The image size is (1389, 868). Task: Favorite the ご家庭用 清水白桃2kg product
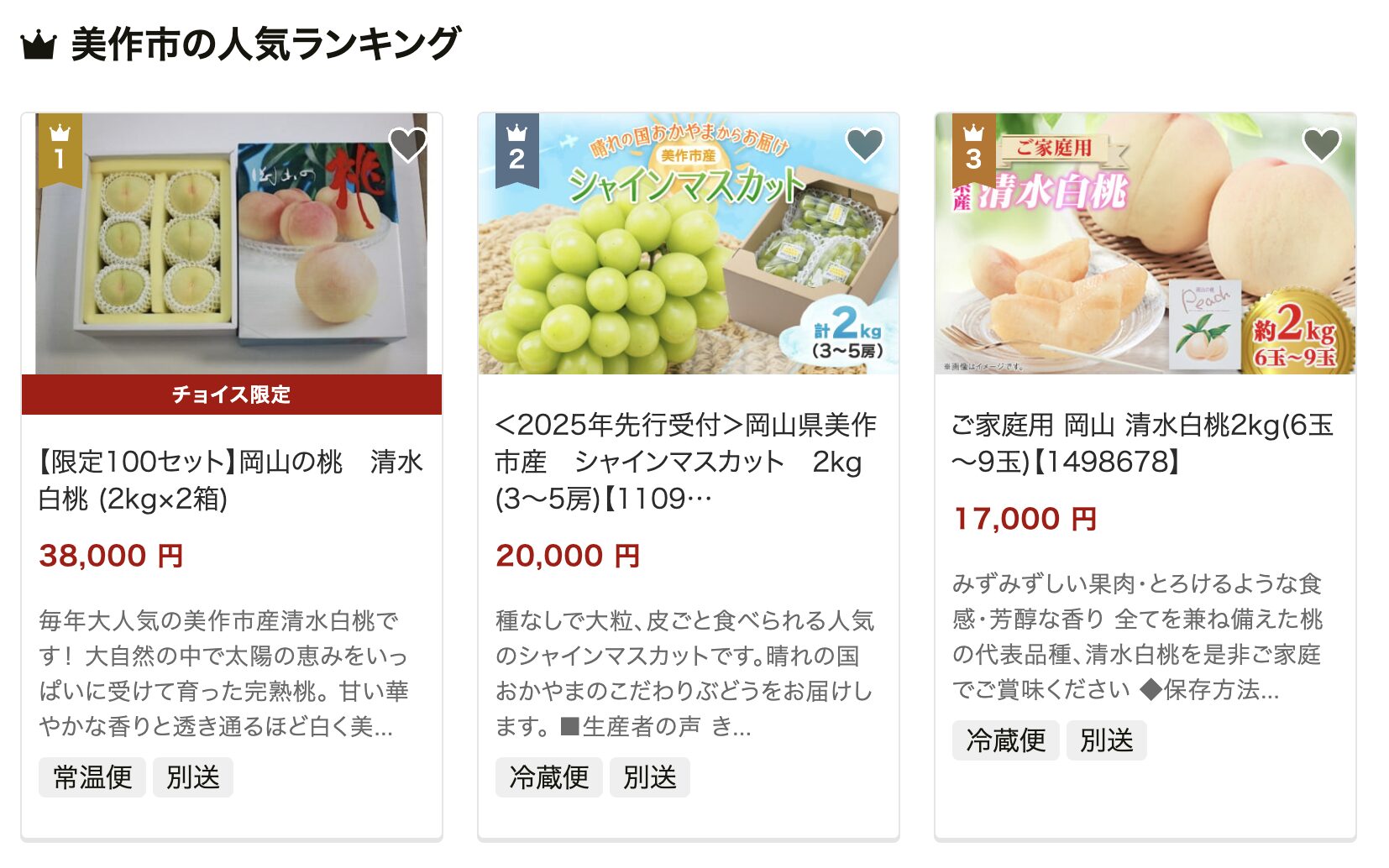point(1321,145)
